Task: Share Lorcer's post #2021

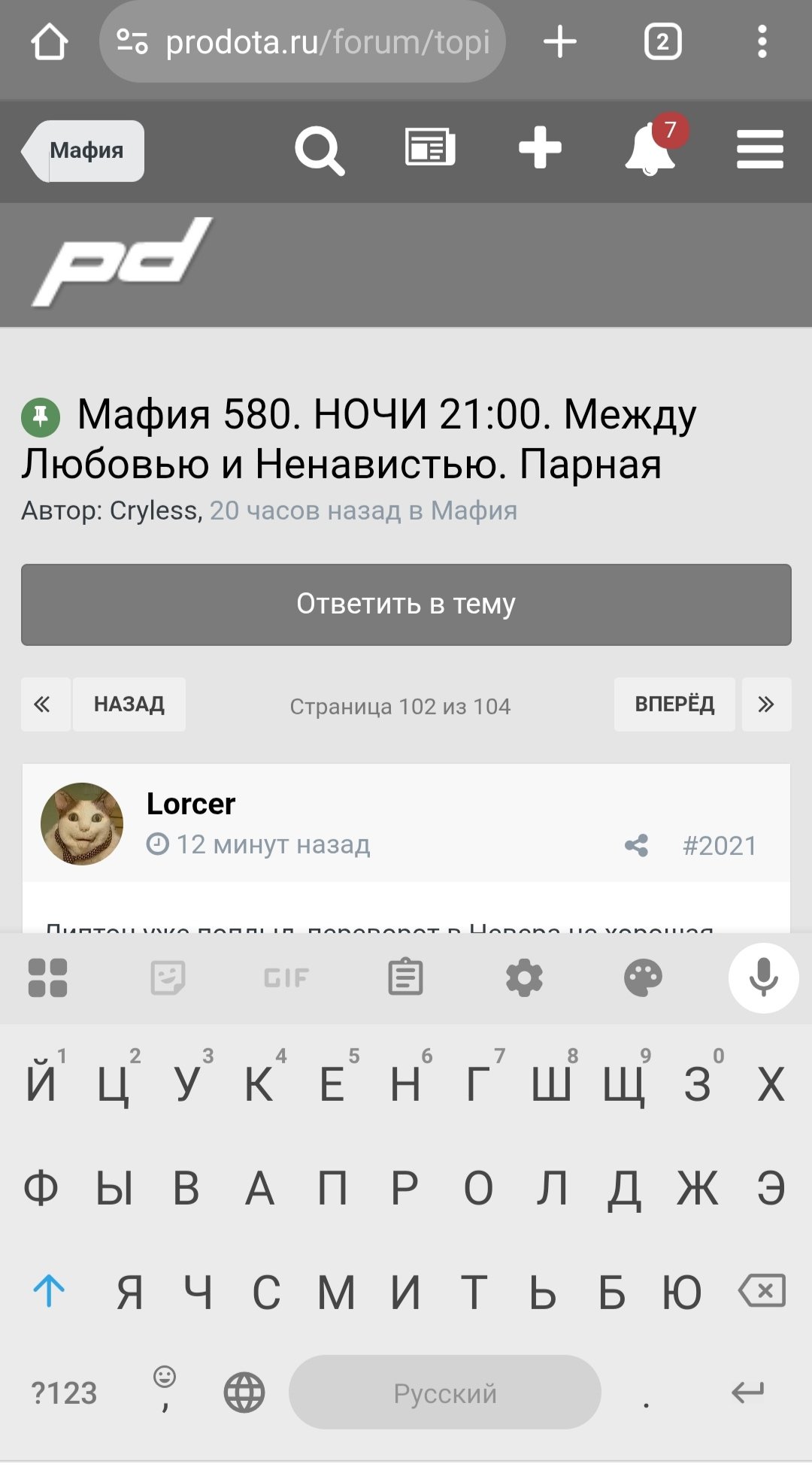Action: [636, 846]
